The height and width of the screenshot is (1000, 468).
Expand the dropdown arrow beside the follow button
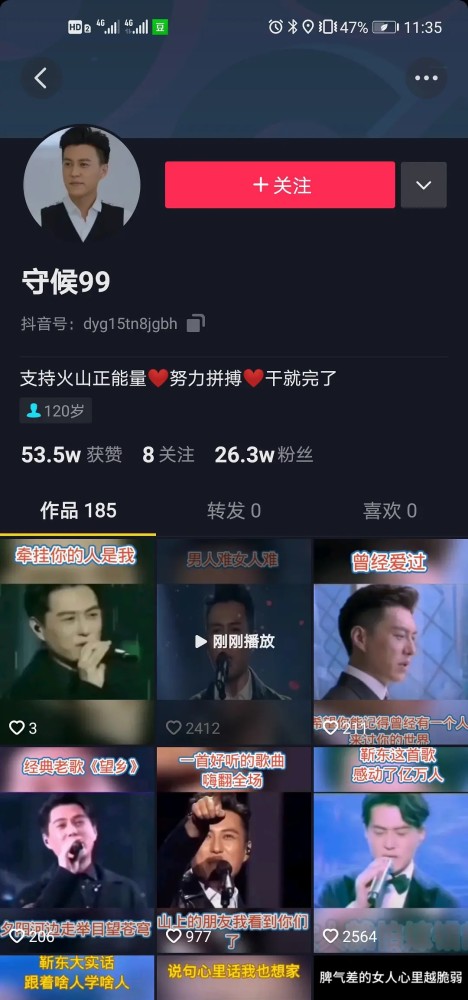tap(423, 185)
